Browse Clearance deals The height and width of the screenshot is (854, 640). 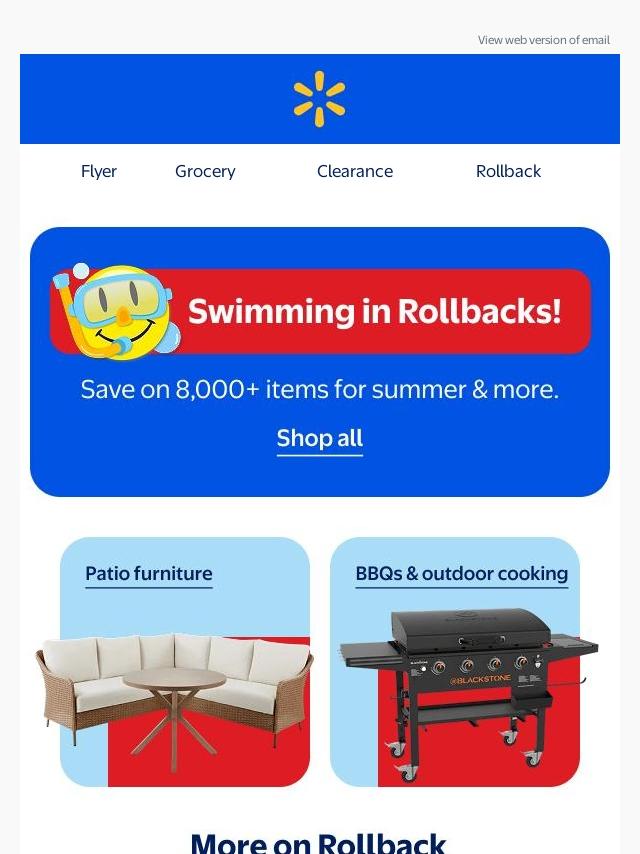[x=355, y=171]
